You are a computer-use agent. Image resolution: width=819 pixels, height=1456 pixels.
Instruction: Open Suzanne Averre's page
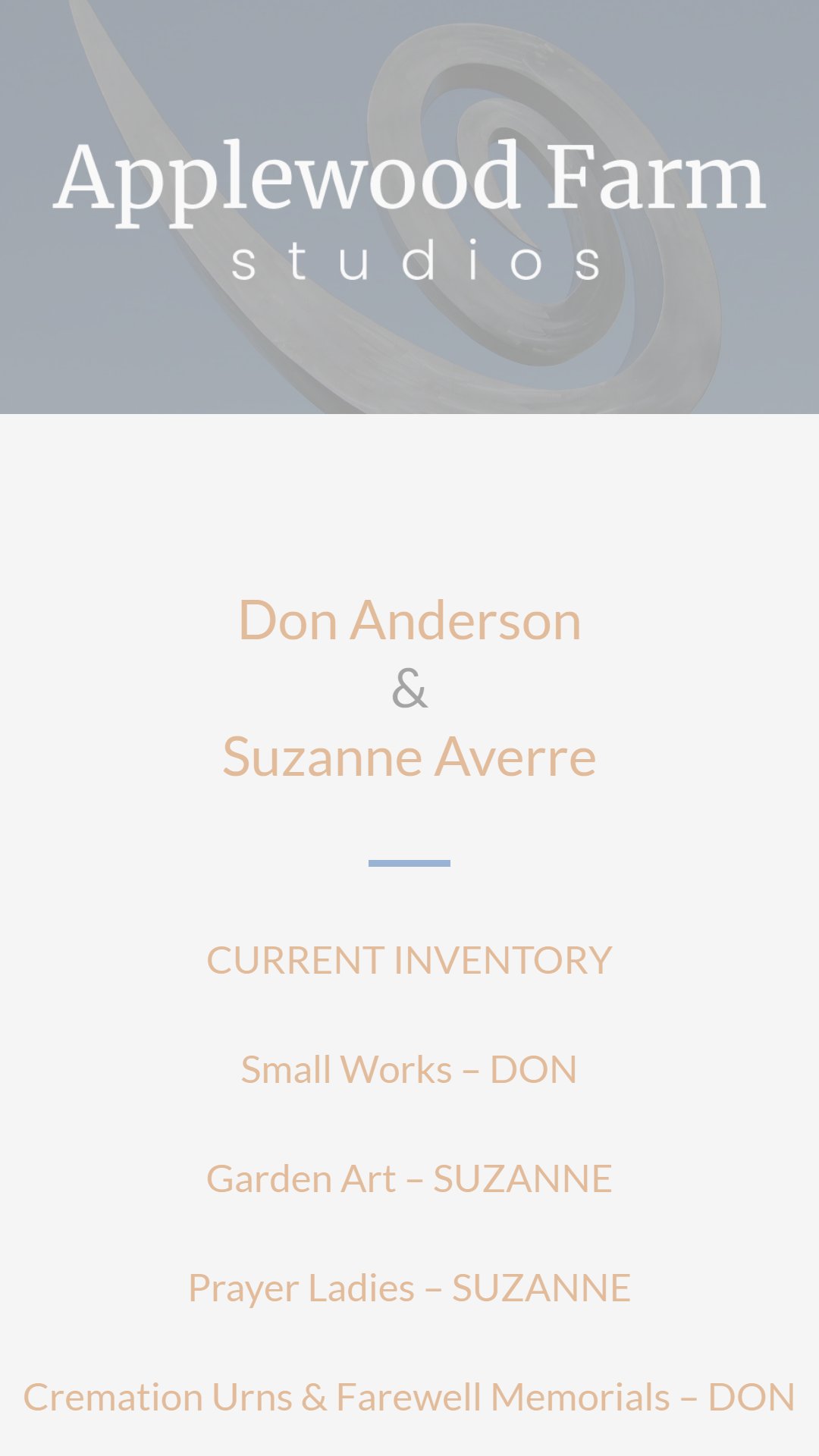409,757
